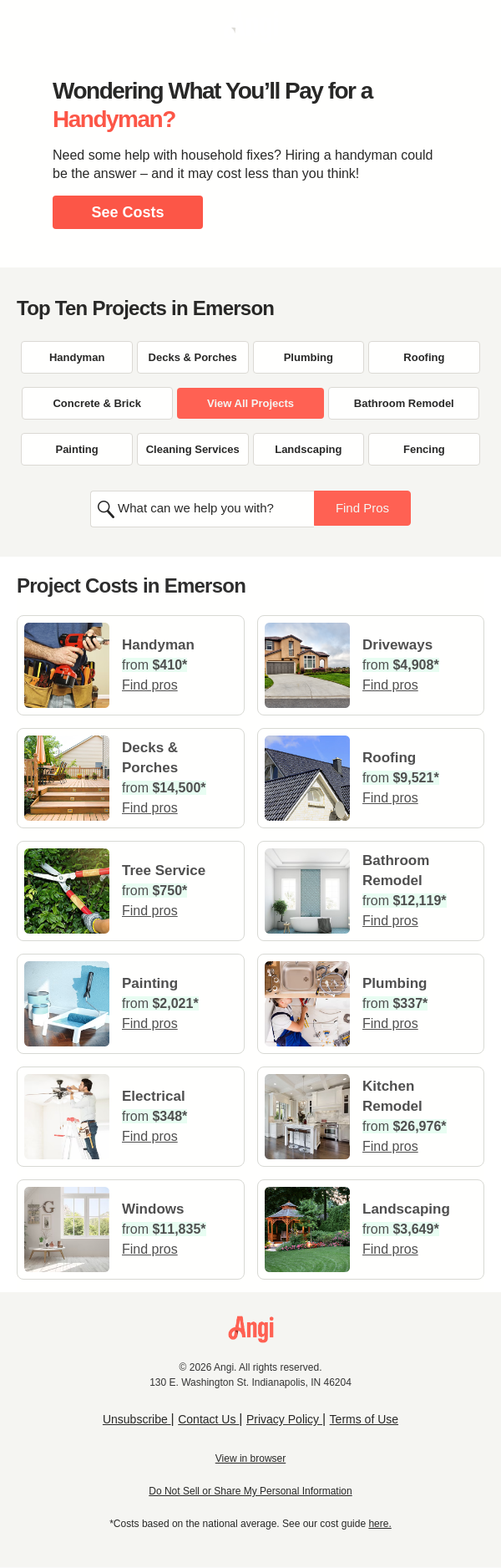Find pros for Driveways
Viewport: 501px width, 1568px height.
(390, 685)
